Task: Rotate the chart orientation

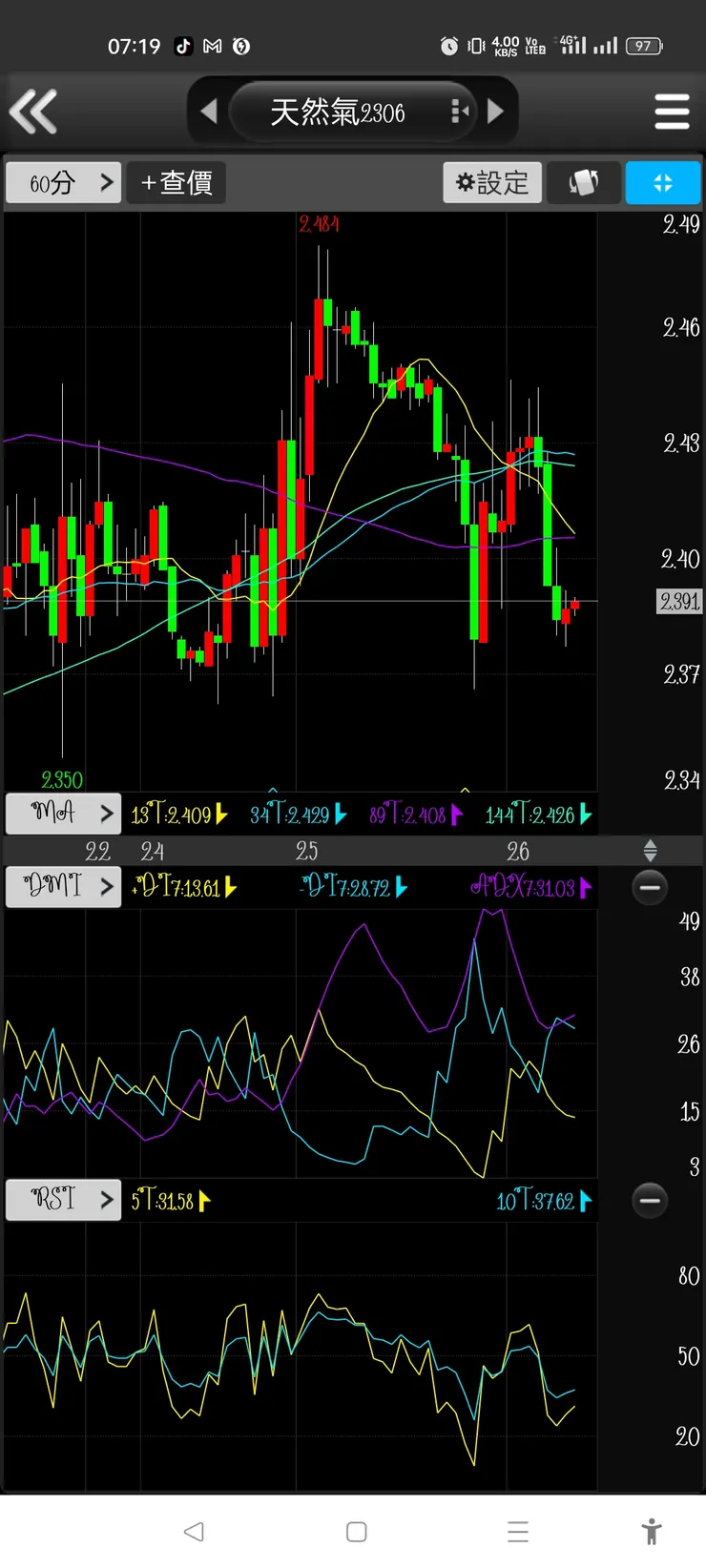Action: click(583, 182)
